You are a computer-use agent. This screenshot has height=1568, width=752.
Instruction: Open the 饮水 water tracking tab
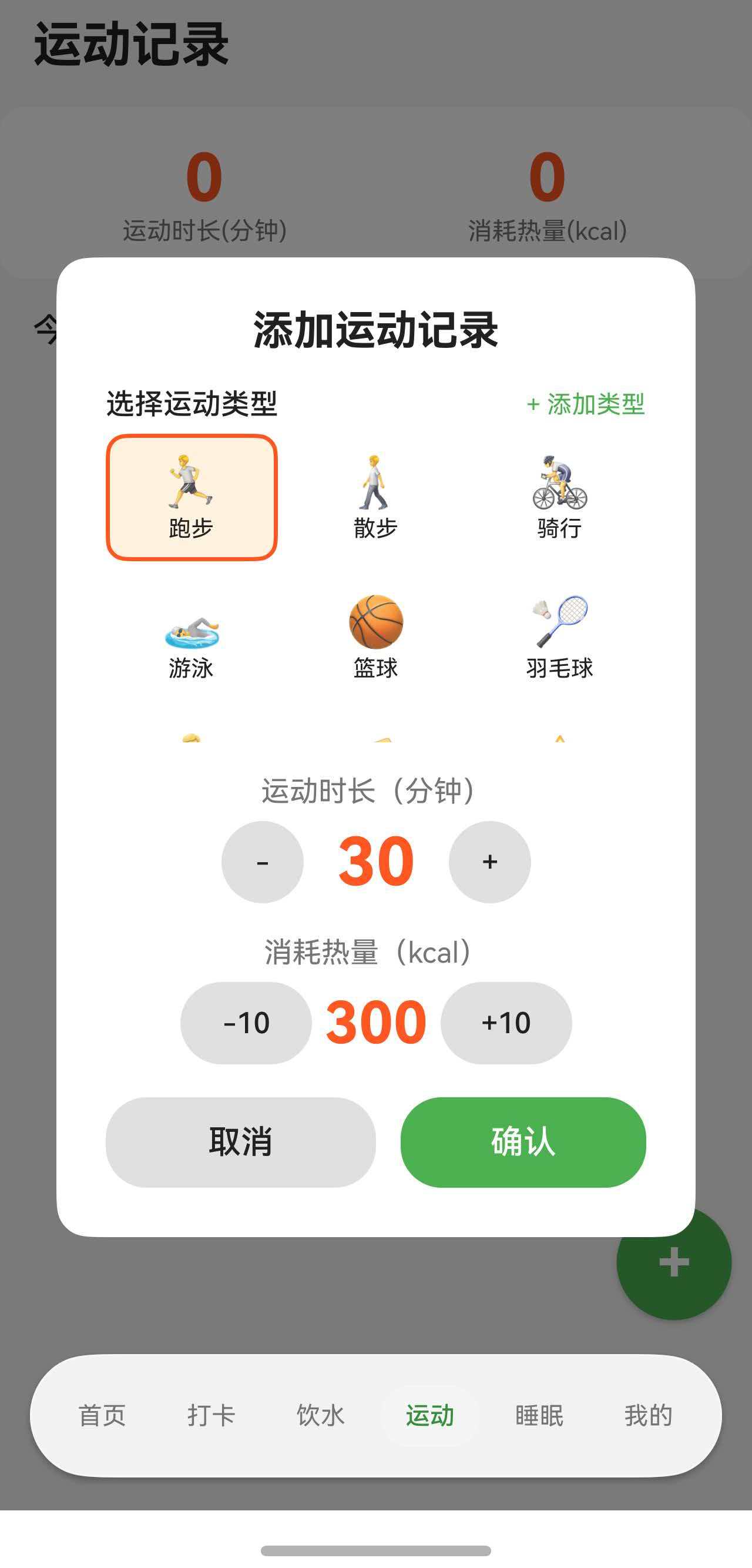(x=321, y=1416)
